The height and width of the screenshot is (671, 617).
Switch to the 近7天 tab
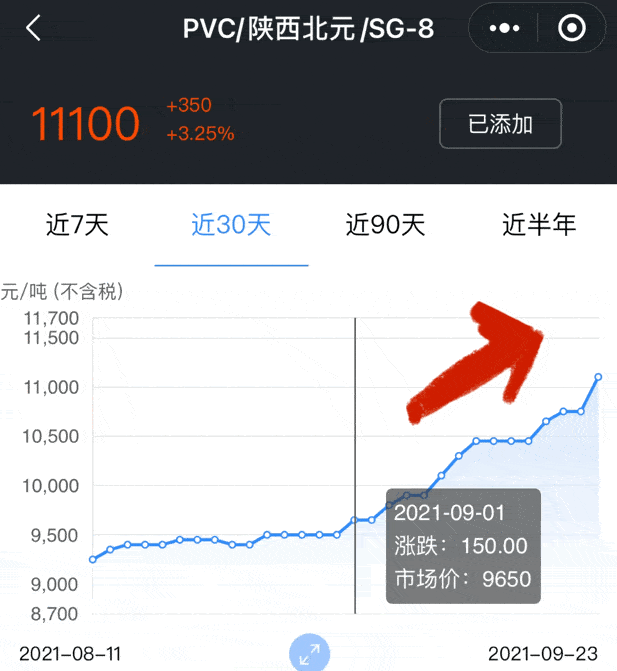click(77, 224)
